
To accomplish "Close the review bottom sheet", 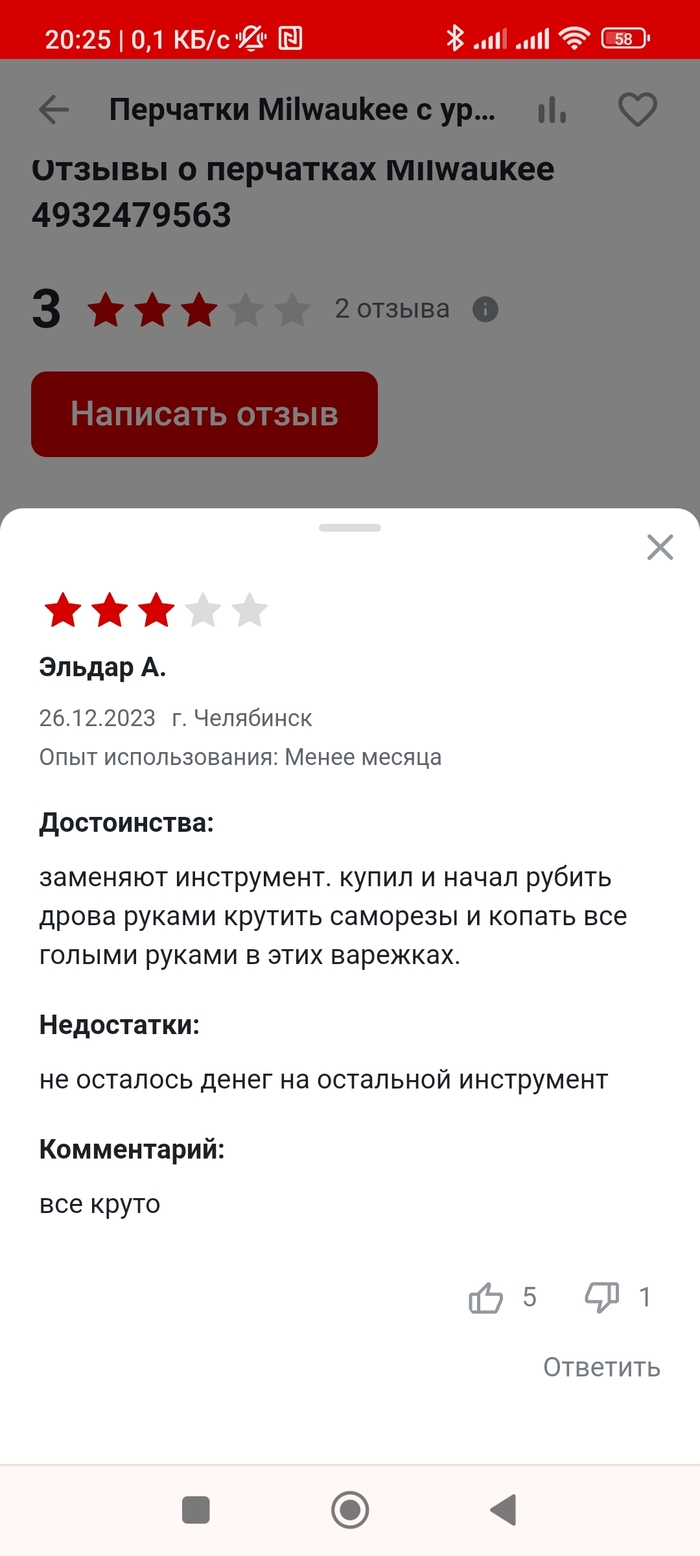I will 659,547.
